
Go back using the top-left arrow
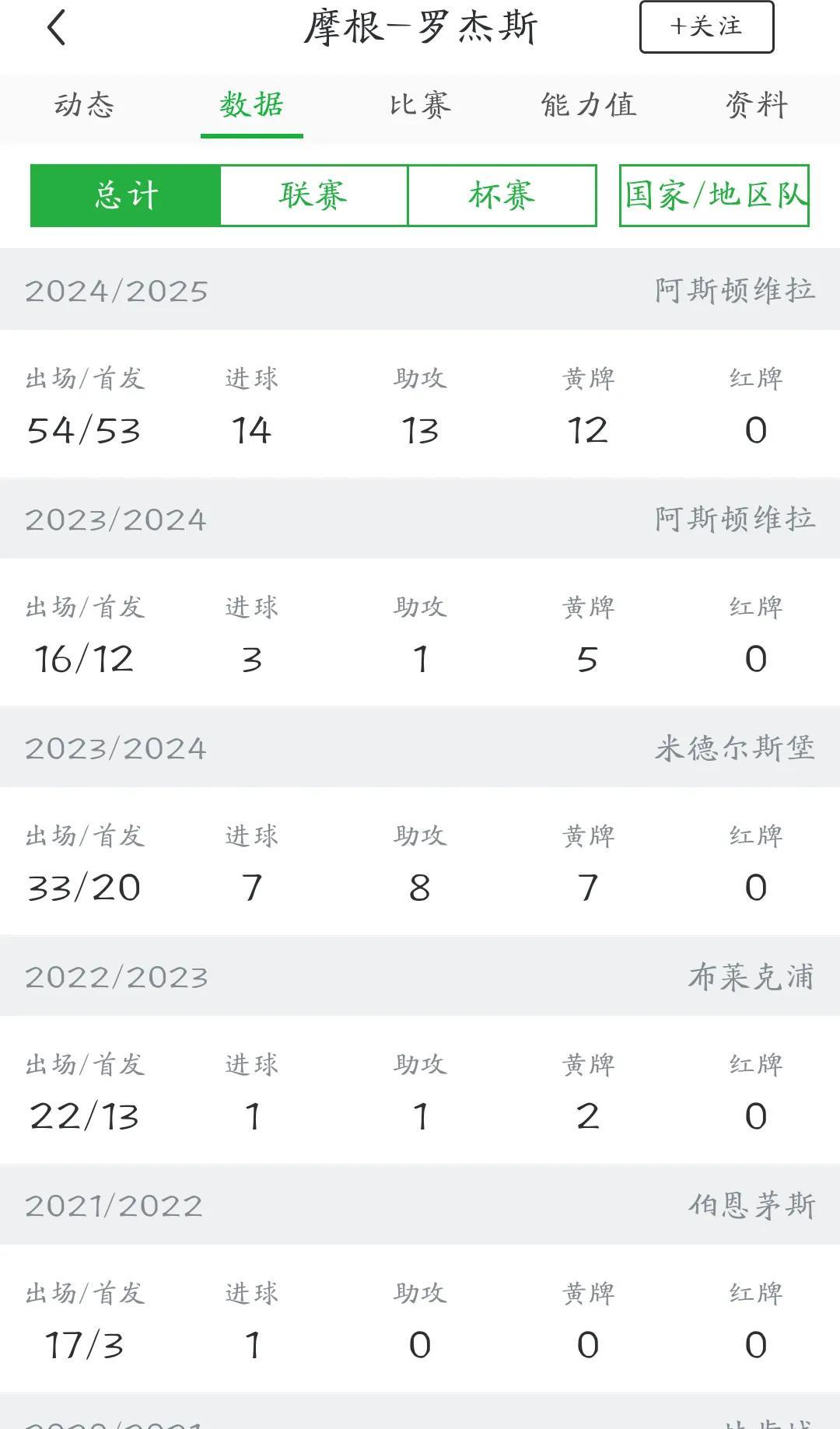(57, 28)
